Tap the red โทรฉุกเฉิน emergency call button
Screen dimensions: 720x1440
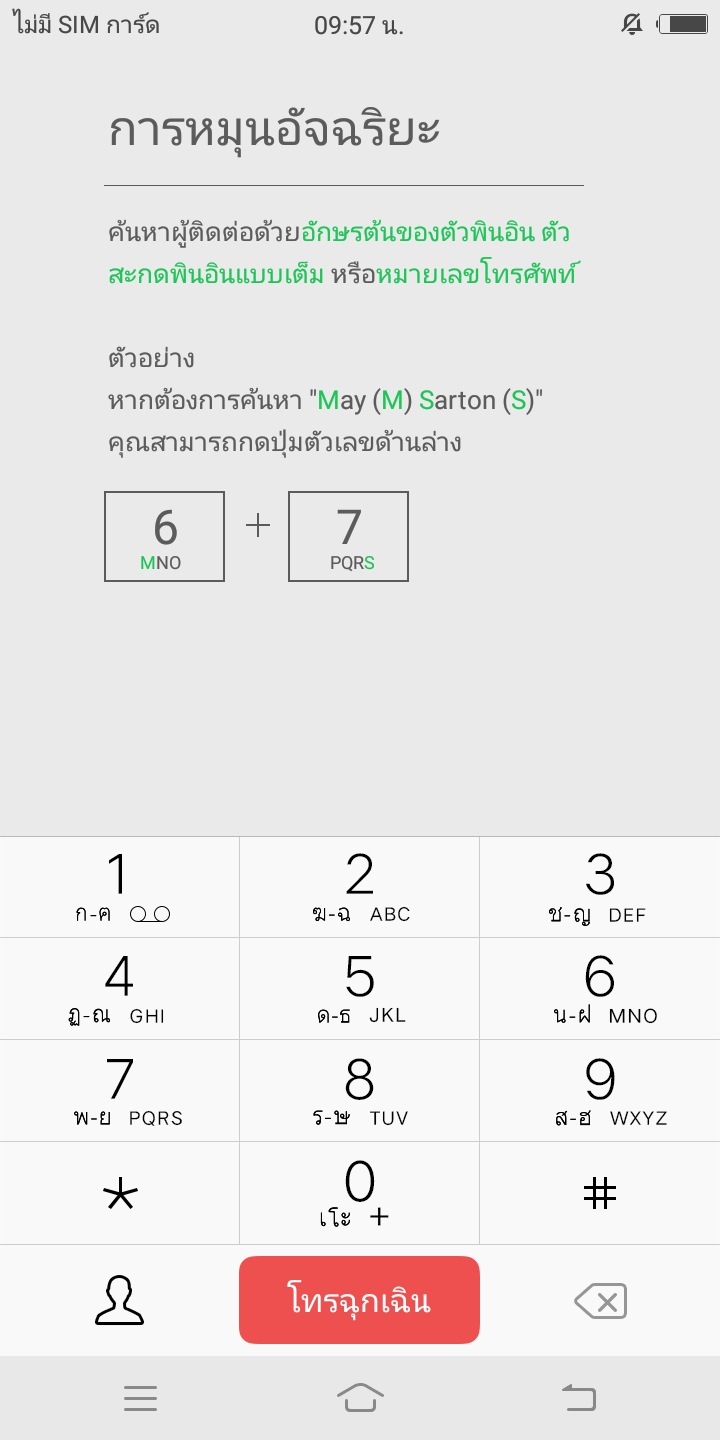point(359,1300)
